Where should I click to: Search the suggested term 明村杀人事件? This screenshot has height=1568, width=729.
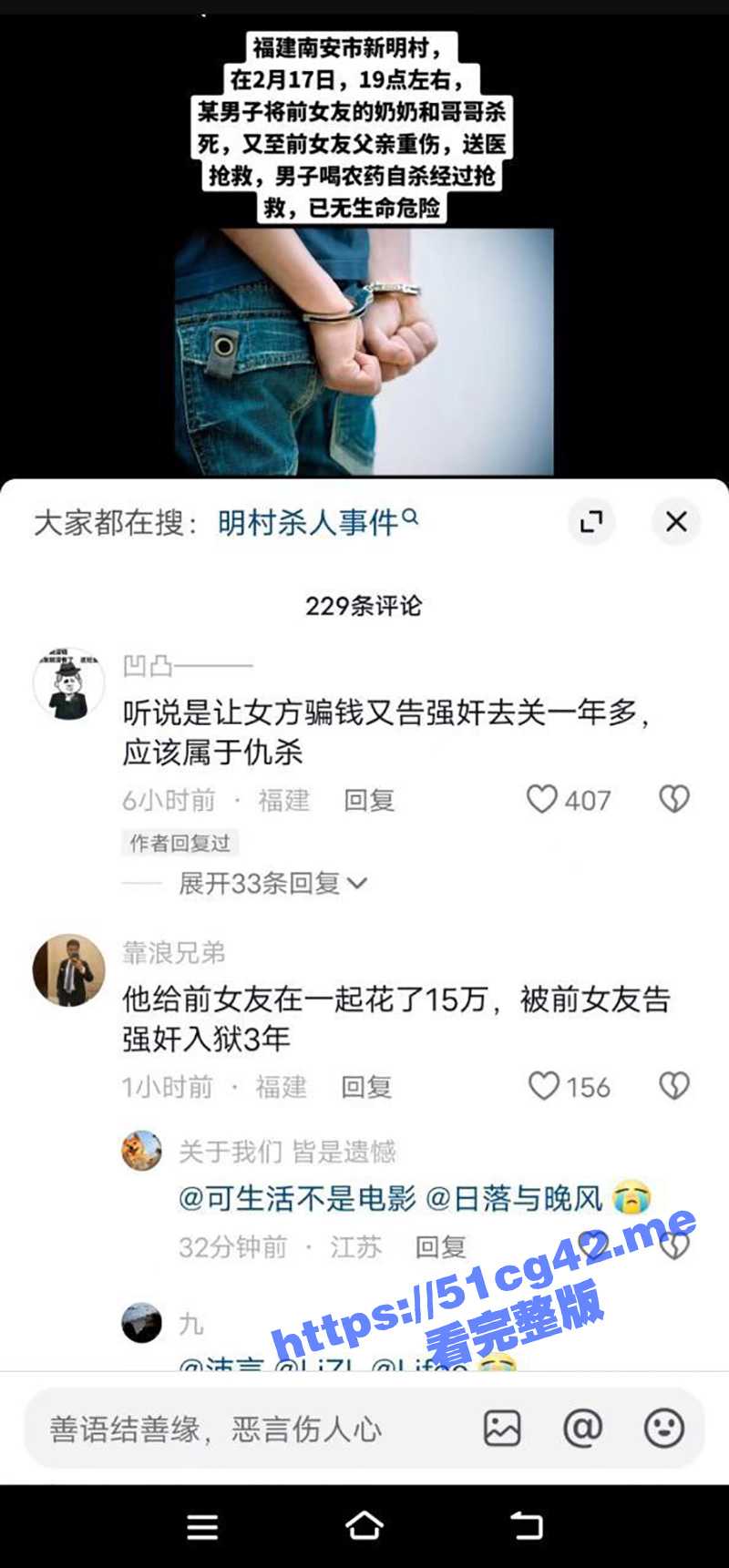tap(316, 522)
